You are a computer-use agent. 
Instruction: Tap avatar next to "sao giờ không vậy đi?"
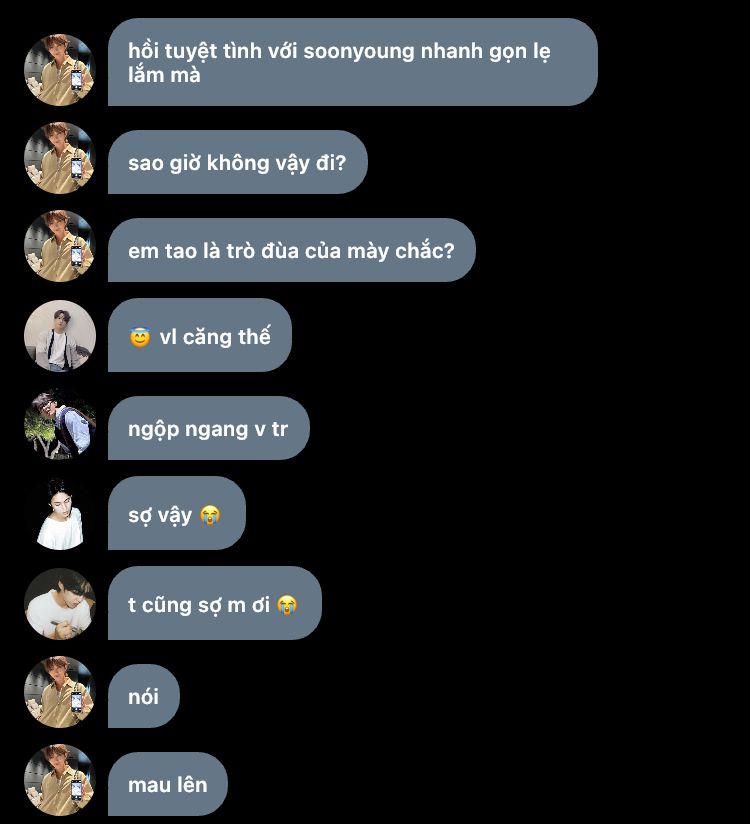(x=60, y=158)
